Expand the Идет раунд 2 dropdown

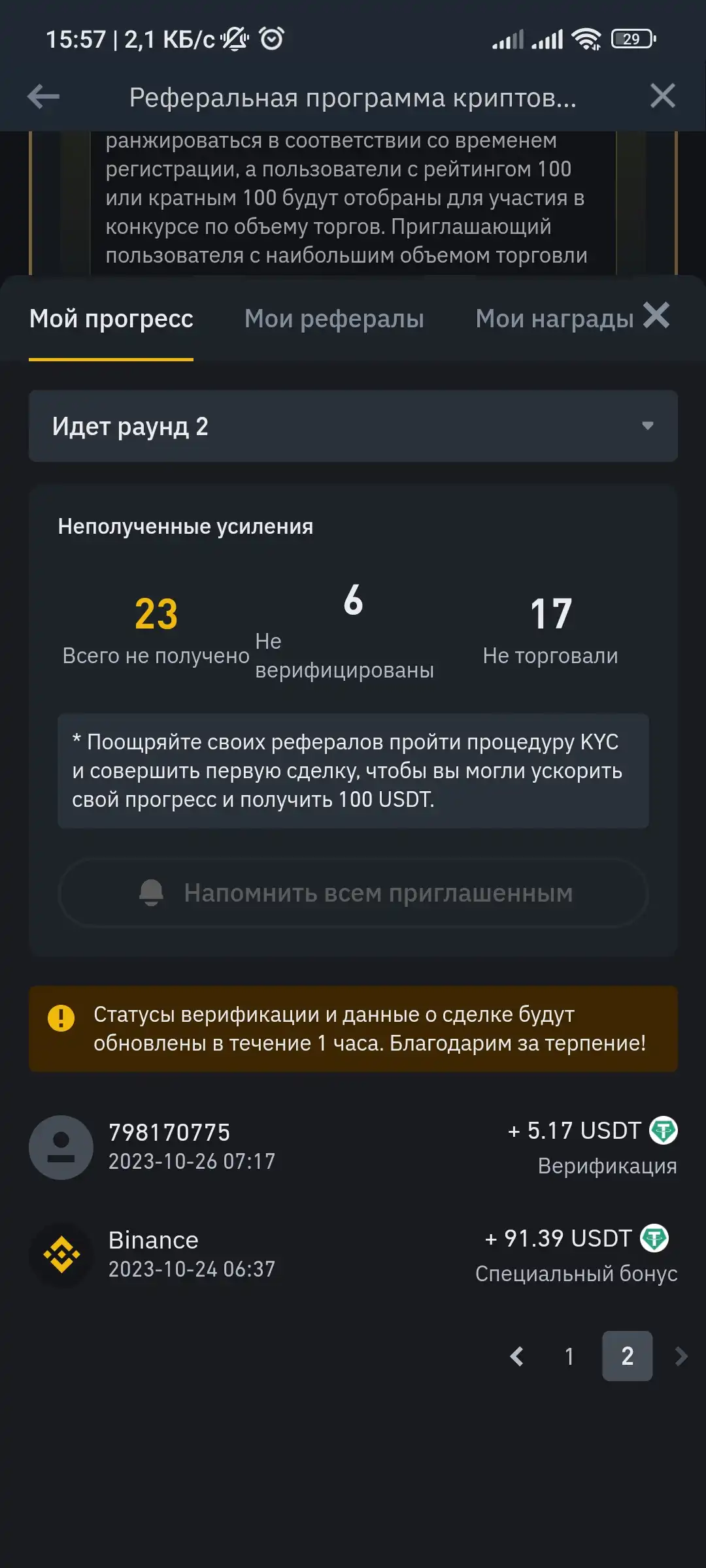pos(353,426)
